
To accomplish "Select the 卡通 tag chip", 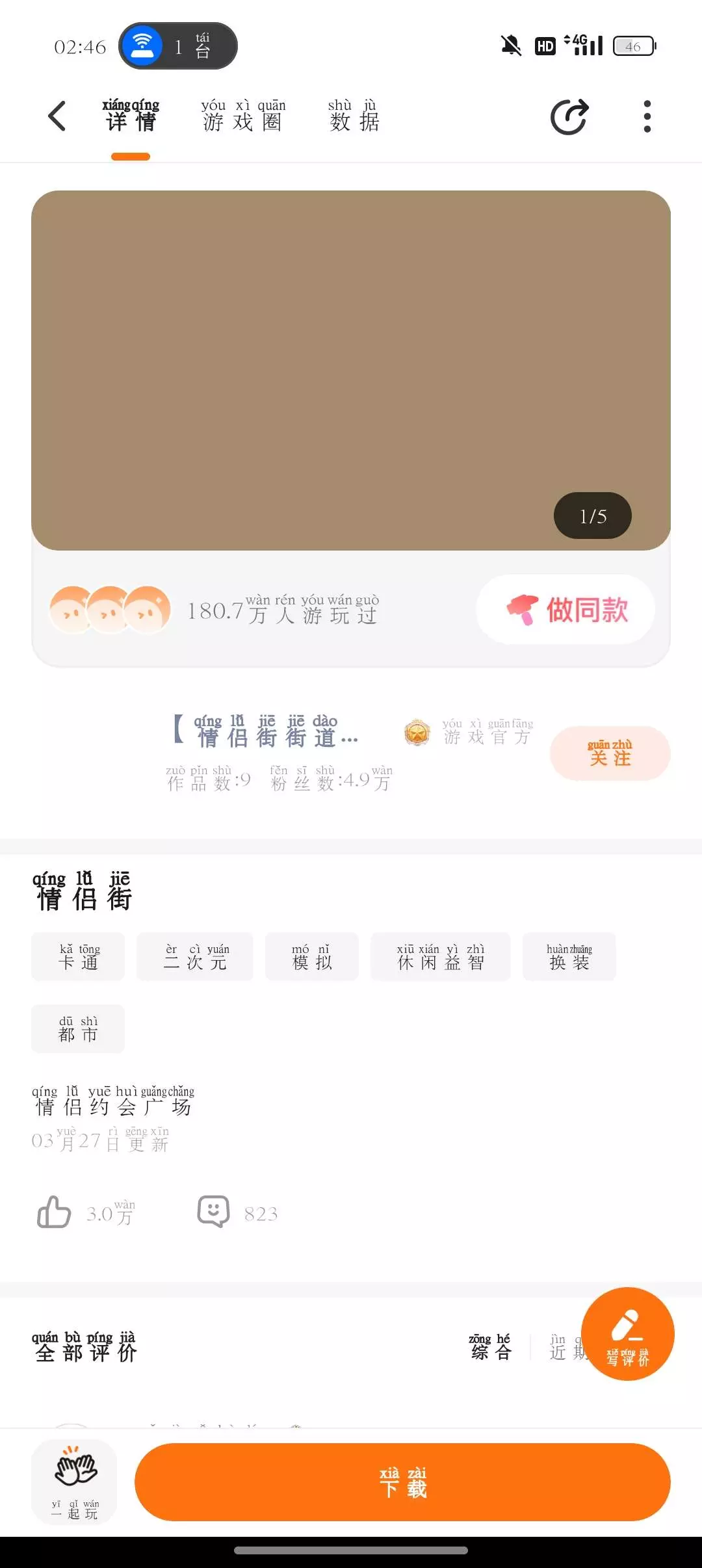I will [78, 956].
